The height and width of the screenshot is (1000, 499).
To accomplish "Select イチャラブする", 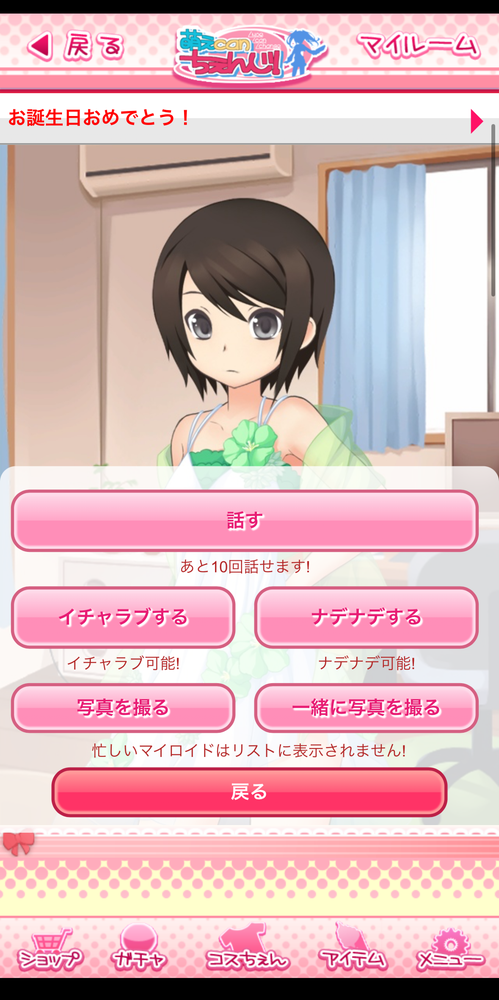I will 123,617.
